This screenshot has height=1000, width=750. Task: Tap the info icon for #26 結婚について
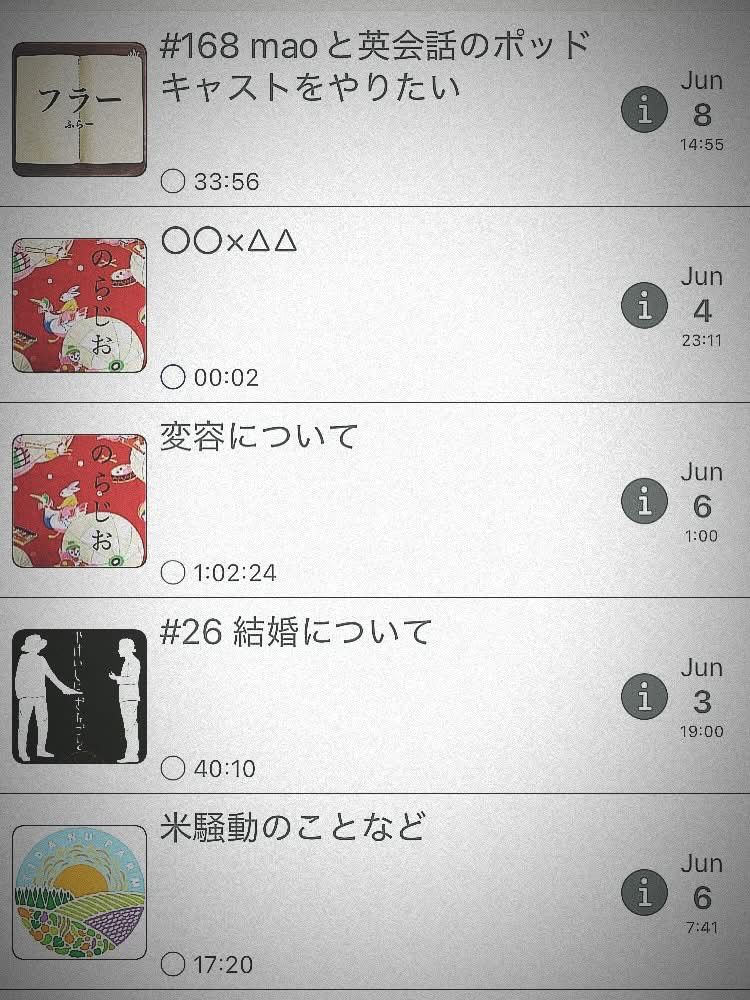coord(644,696)
